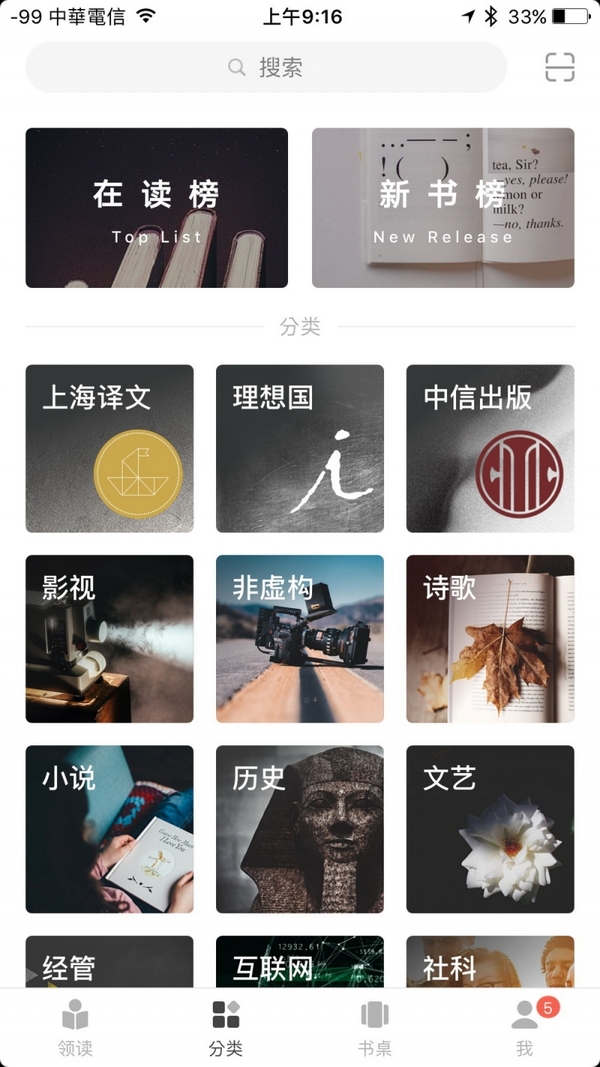Select the 非虚构 category tile
The width and height of the screenshot is (600, 1067).
coord(300,639)
